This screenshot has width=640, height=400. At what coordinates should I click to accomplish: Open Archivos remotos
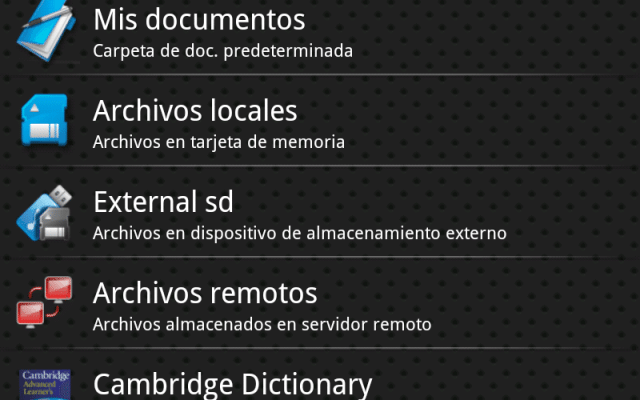pyautogui.click(x=205, y=305)
